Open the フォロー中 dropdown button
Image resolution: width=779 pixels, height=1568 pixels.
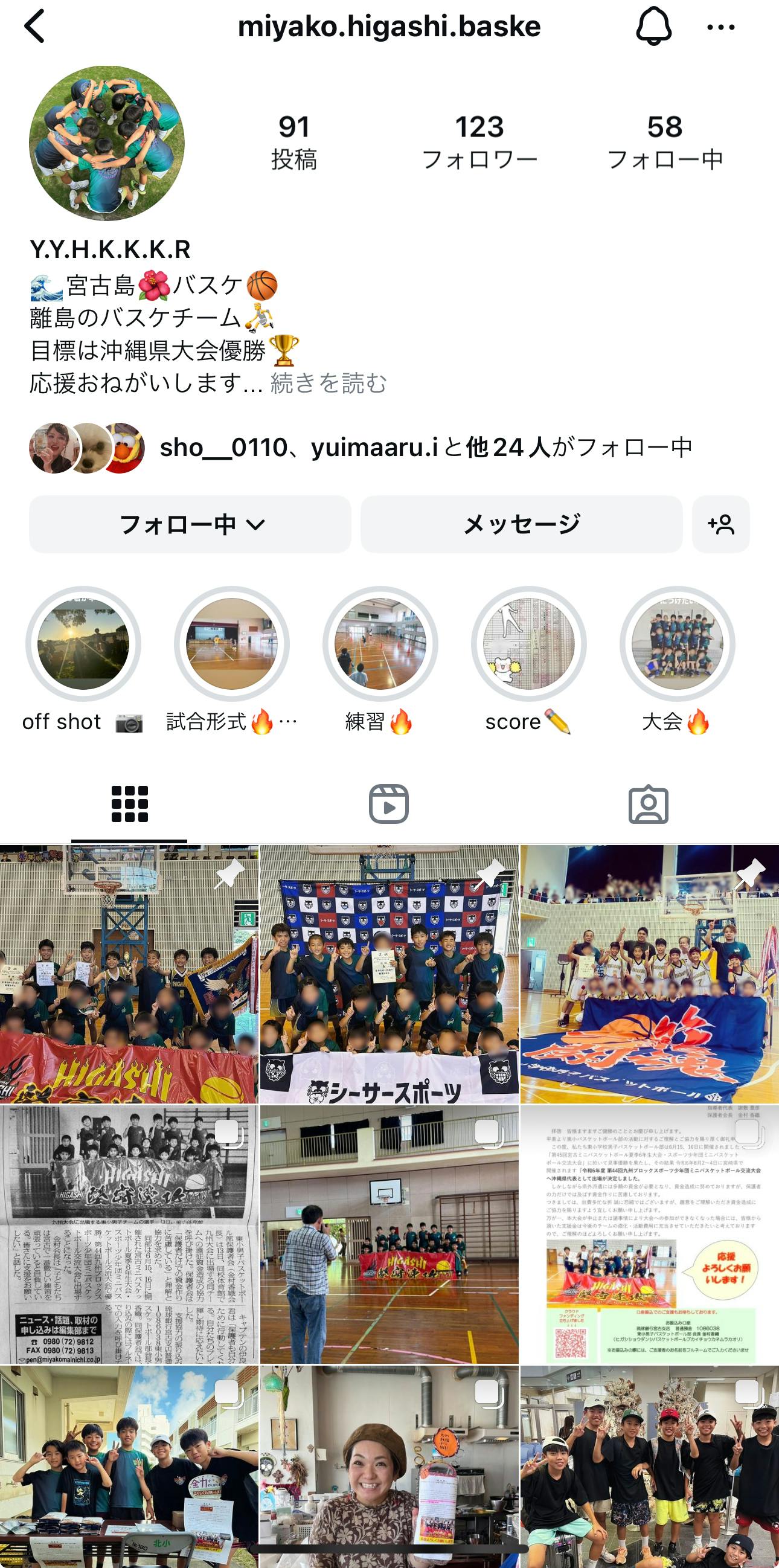[190, 524]
